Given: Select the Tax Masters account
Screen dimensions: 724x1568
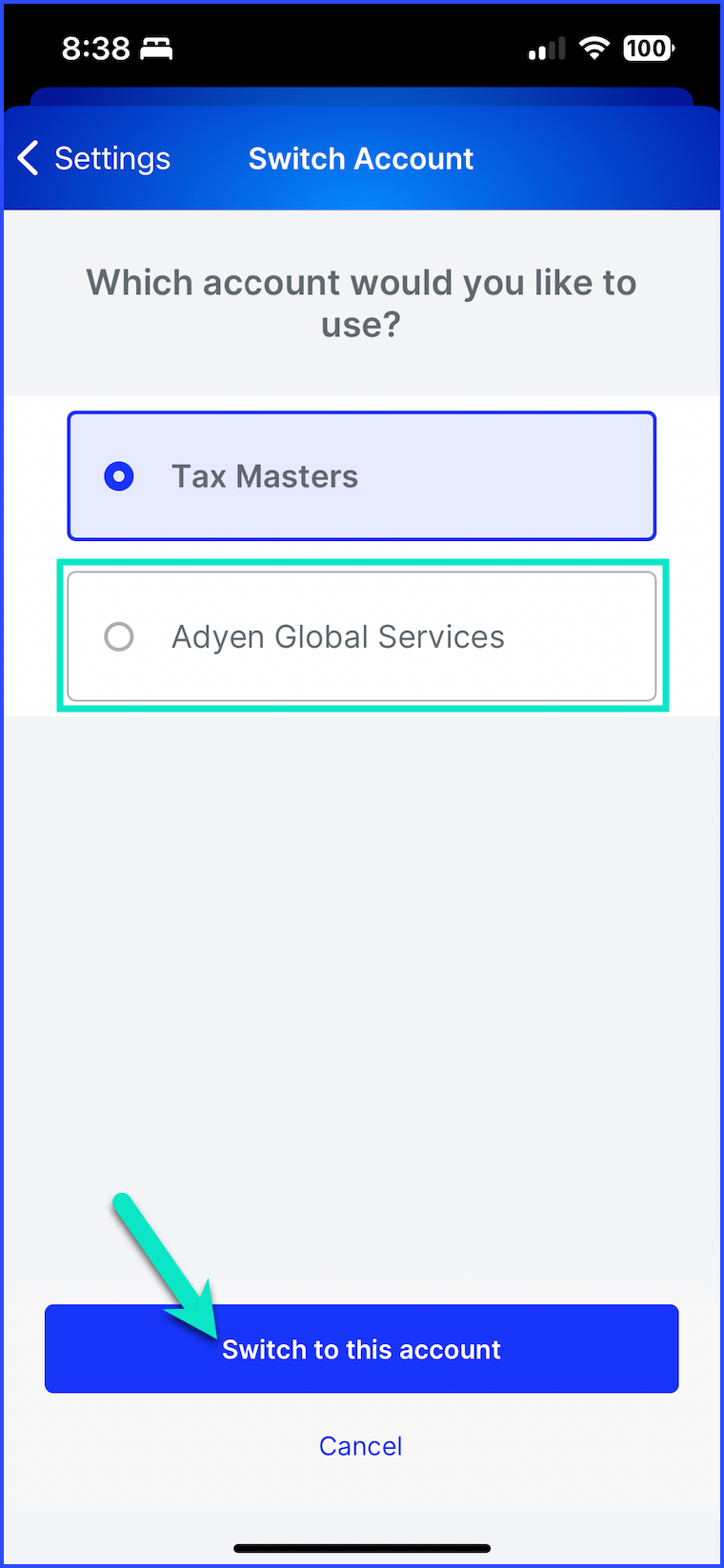Looking at the screenshot, I should pyautogui.click(x=361, y=475).
